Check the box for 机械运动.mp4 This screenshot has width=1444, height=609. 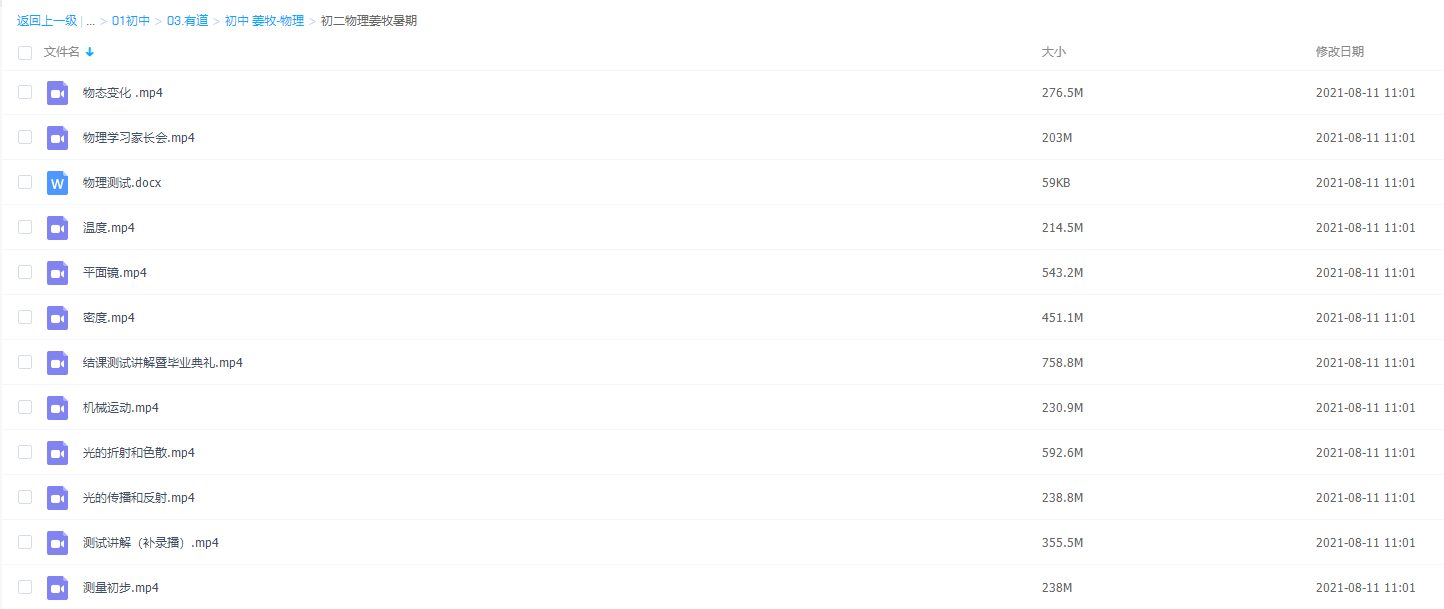[x=25, y=408]
